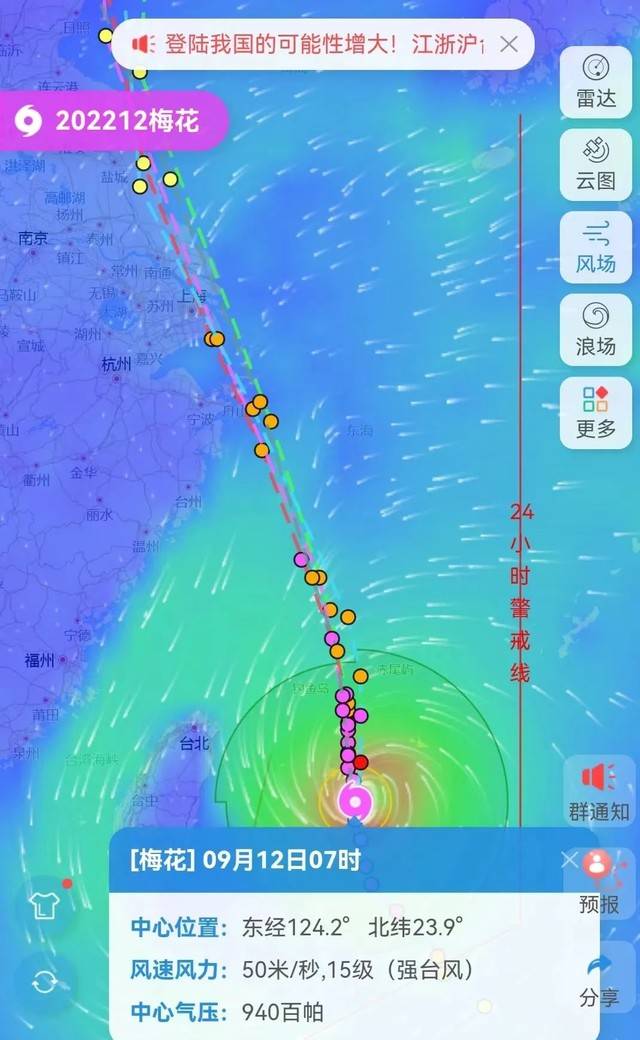Open the 更多 more options
640x1040 pixels.
(596, 411)
